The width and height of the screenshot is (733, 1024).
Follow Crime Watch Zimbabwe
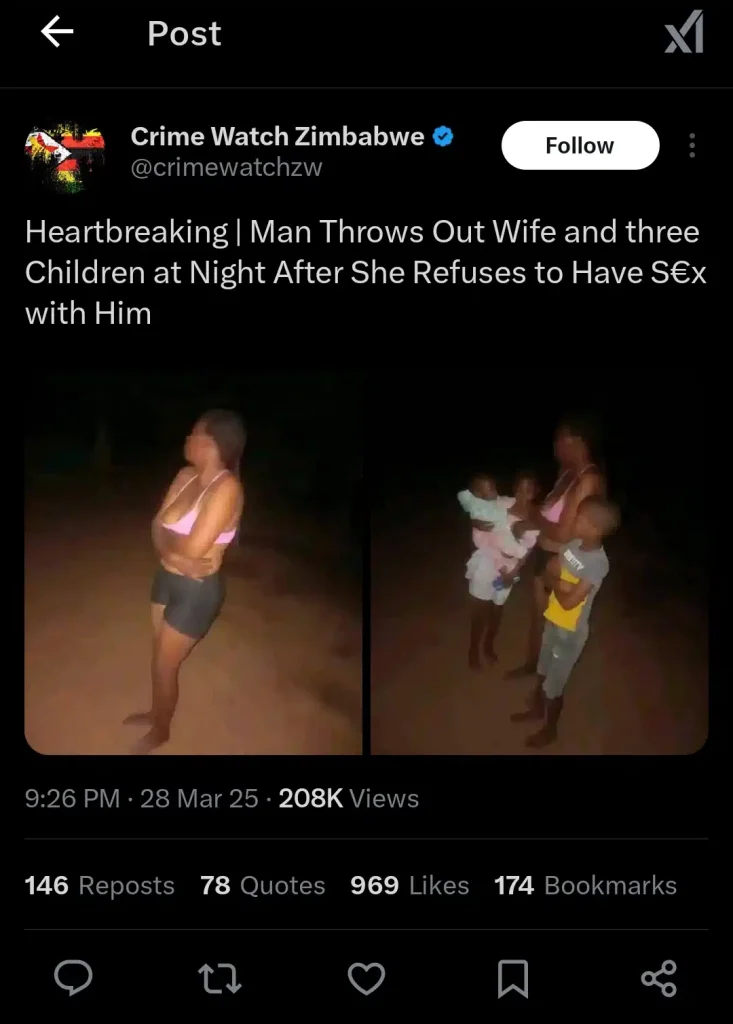[579, 146]
